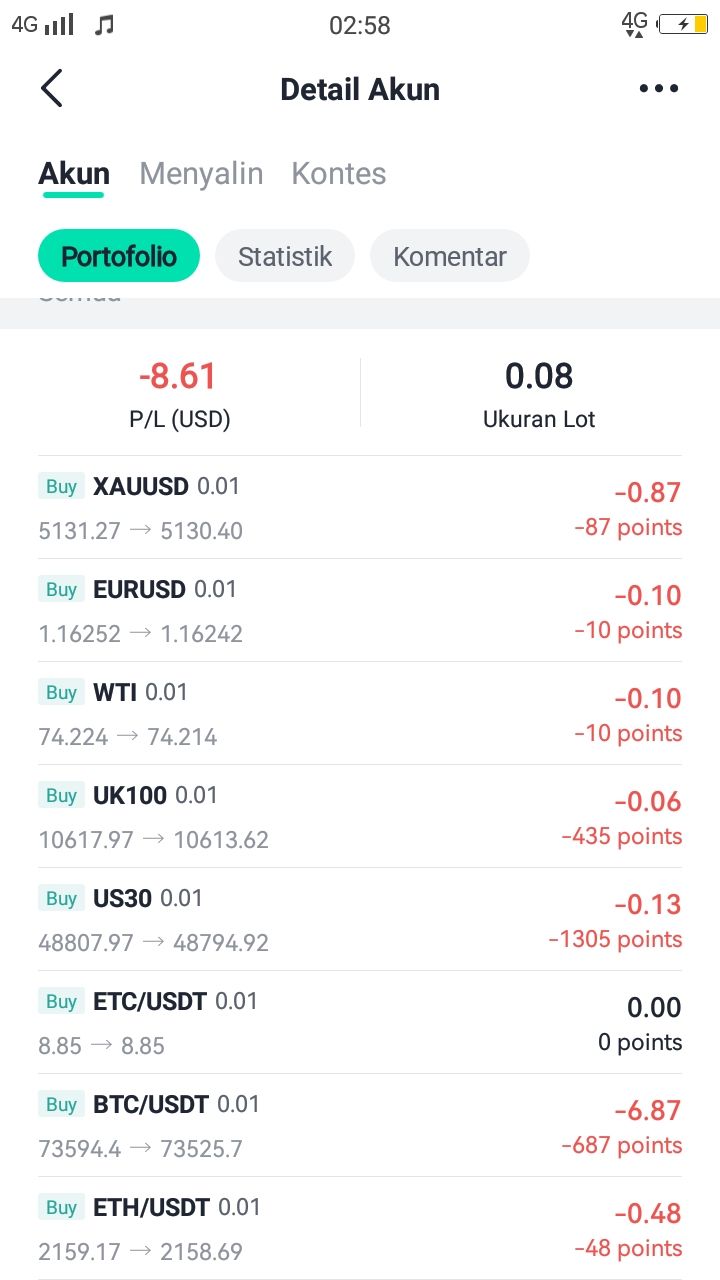
Task: Open the BTC/USDT buy position
Action: (360, 1126)
